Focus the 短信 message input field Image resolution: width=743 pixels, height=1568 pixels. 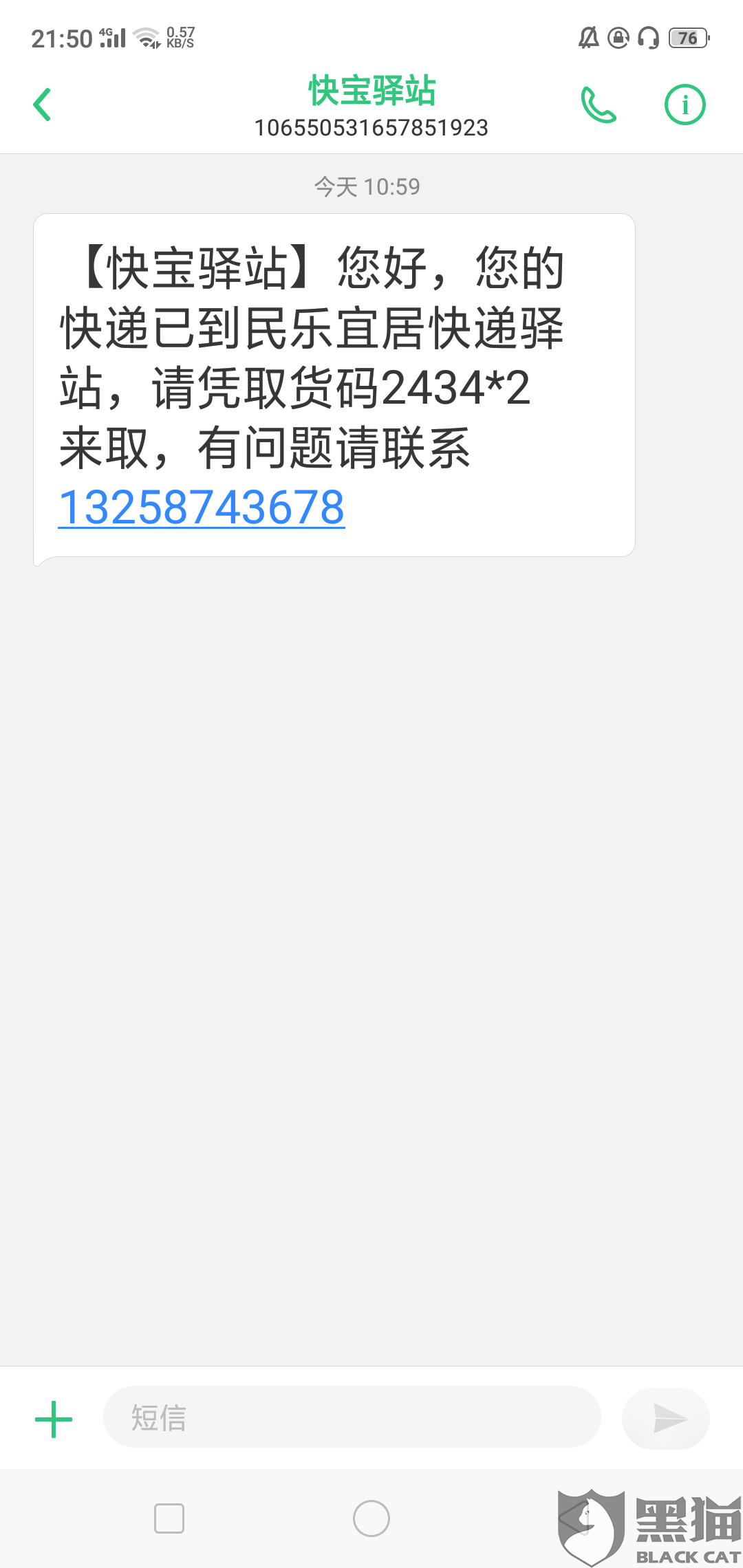point(351,1418)
